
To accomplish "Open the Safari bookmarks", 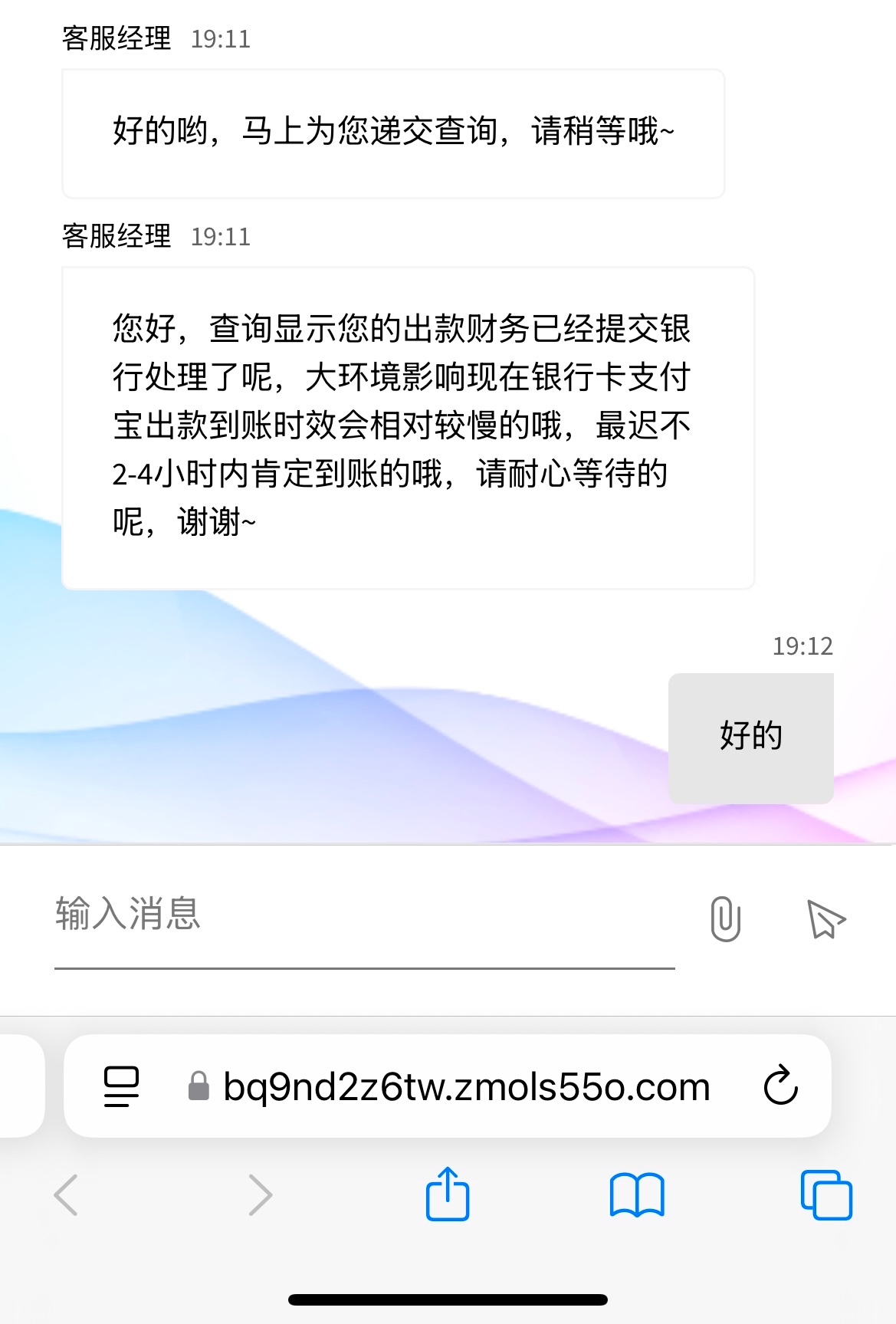I will point(637,1194).
